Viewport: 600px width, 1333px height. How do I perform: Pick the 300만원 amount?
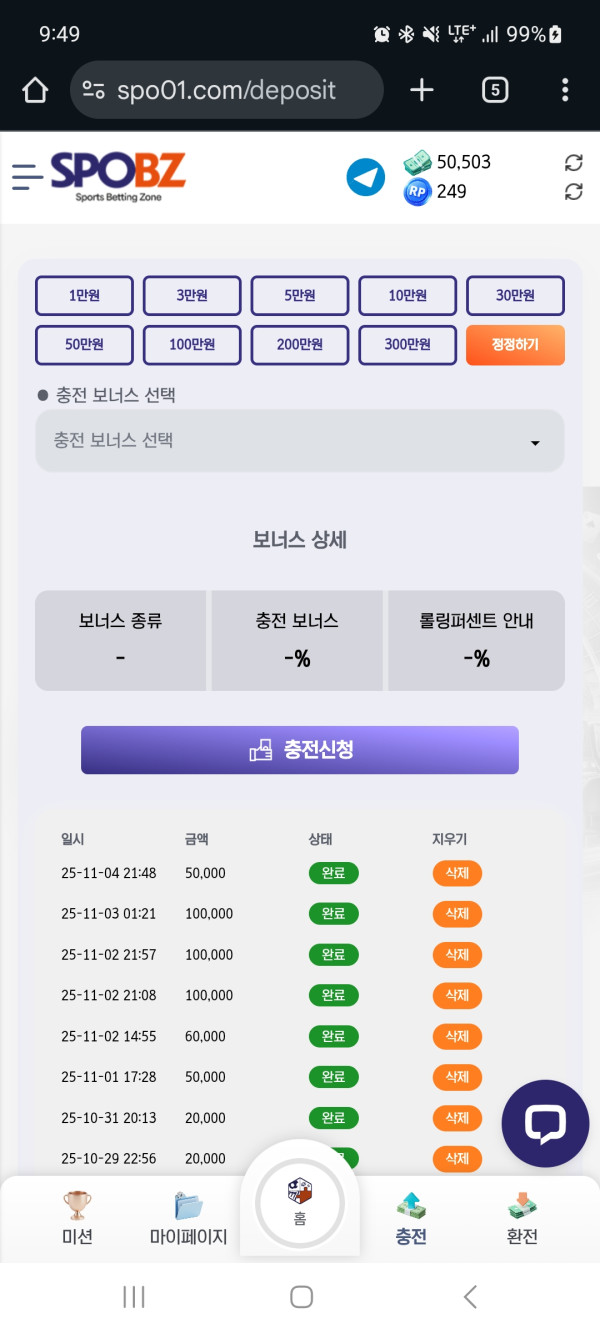pos(407,345)
